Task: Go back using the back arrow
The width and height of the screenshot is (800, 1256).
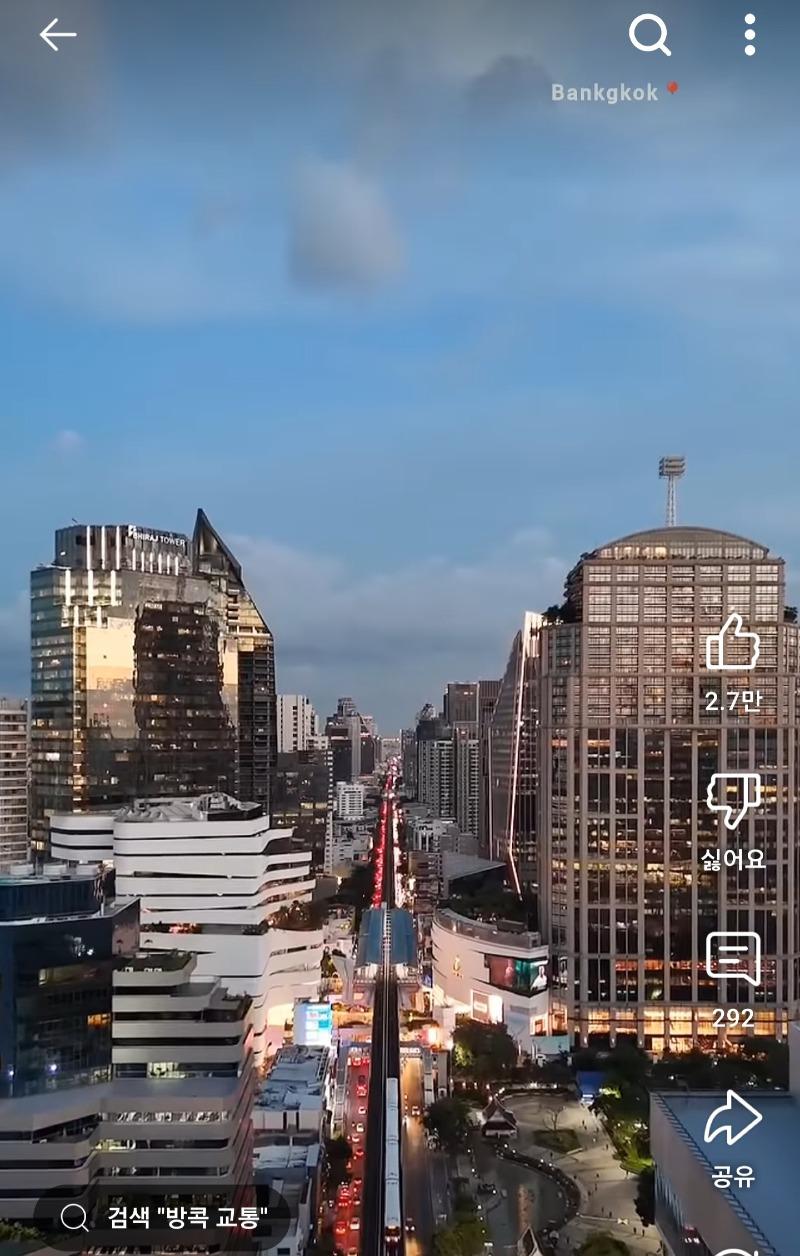Action: [57, 34]
